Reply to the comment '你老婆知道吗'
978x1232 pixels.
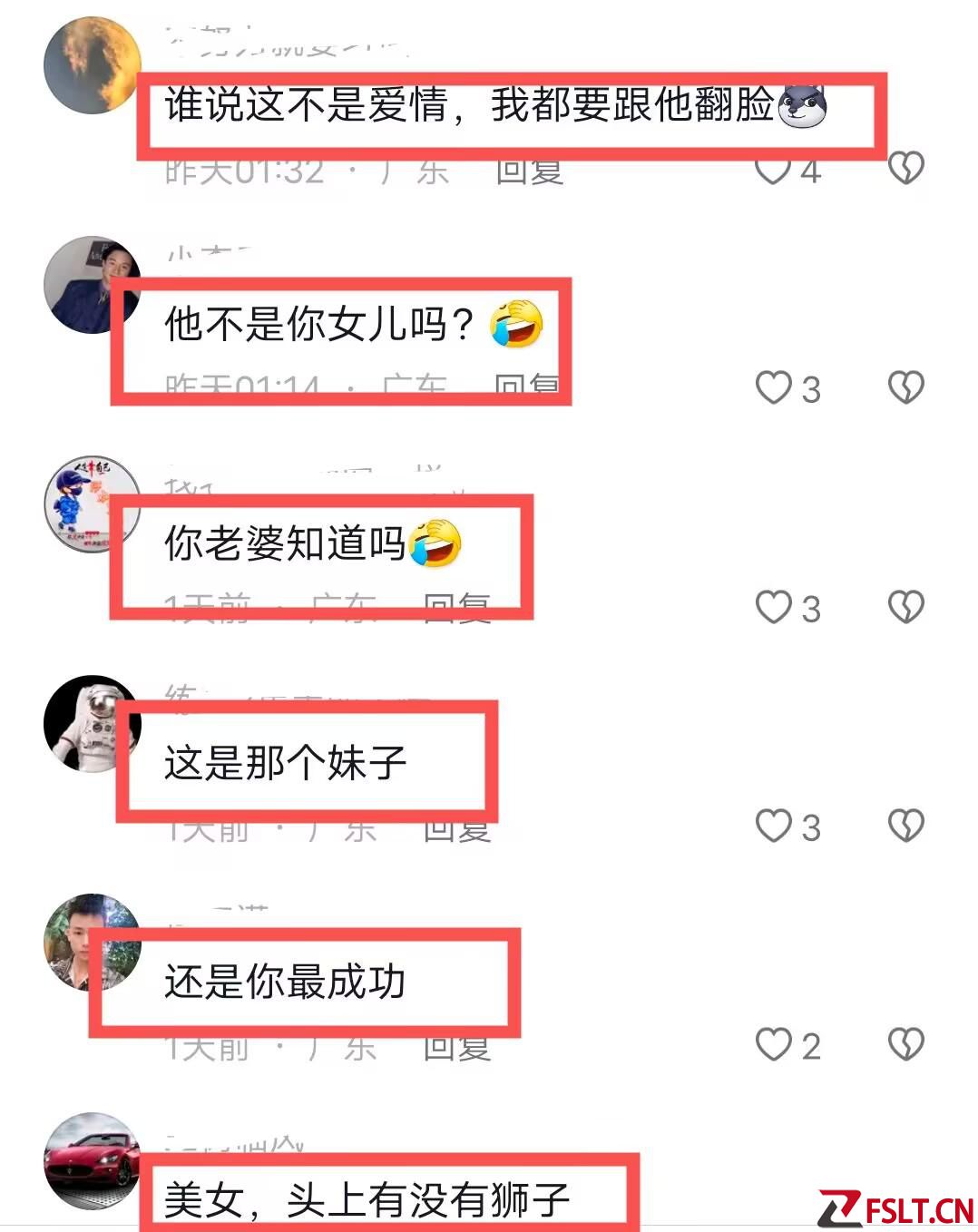(457, 608)
